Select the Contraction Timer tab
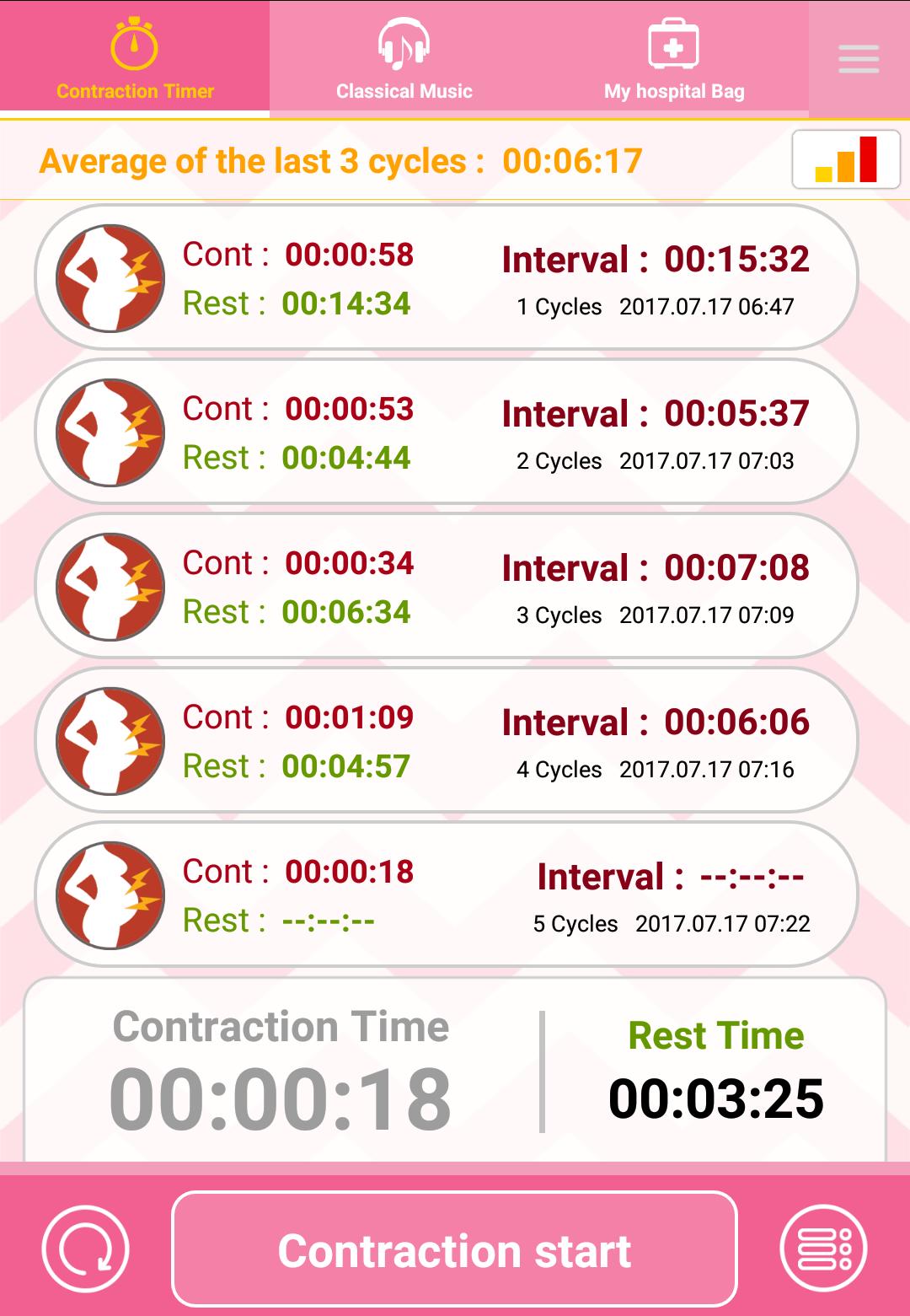Screen dimensions: 910x1316 (x=135, y=59)
